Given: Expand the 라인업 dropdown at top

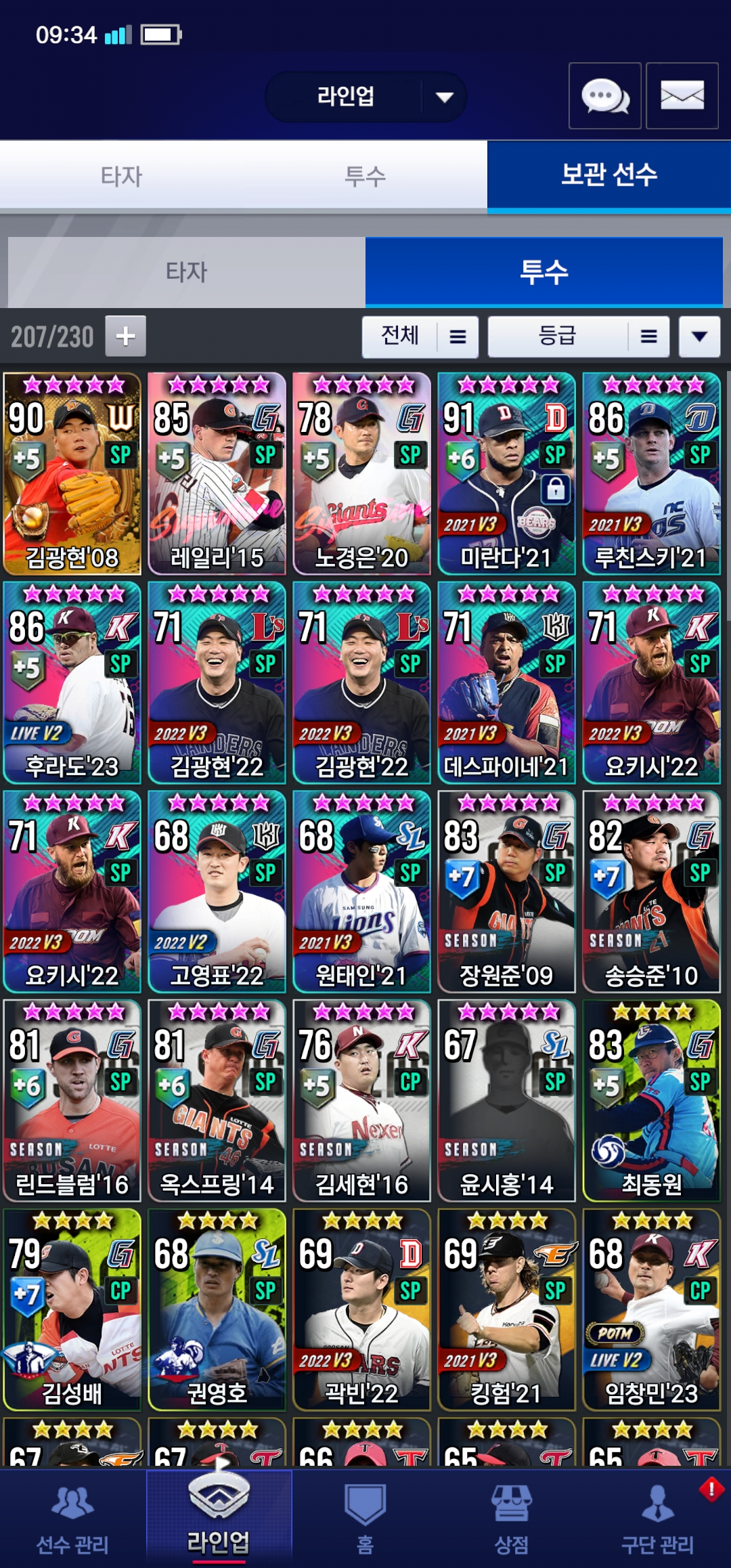Looking at the screenshot, I should [365, 97].
